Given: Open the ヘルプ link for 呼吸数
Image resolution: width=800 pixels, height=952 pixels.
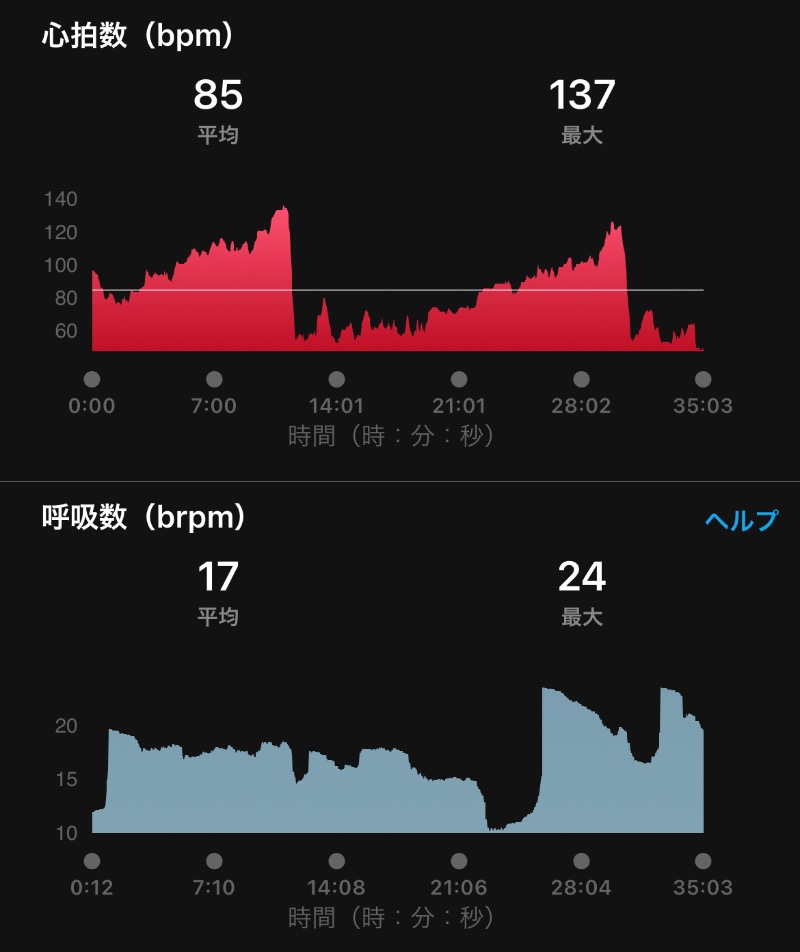Looking at the screenshot, I should [740, 520].
